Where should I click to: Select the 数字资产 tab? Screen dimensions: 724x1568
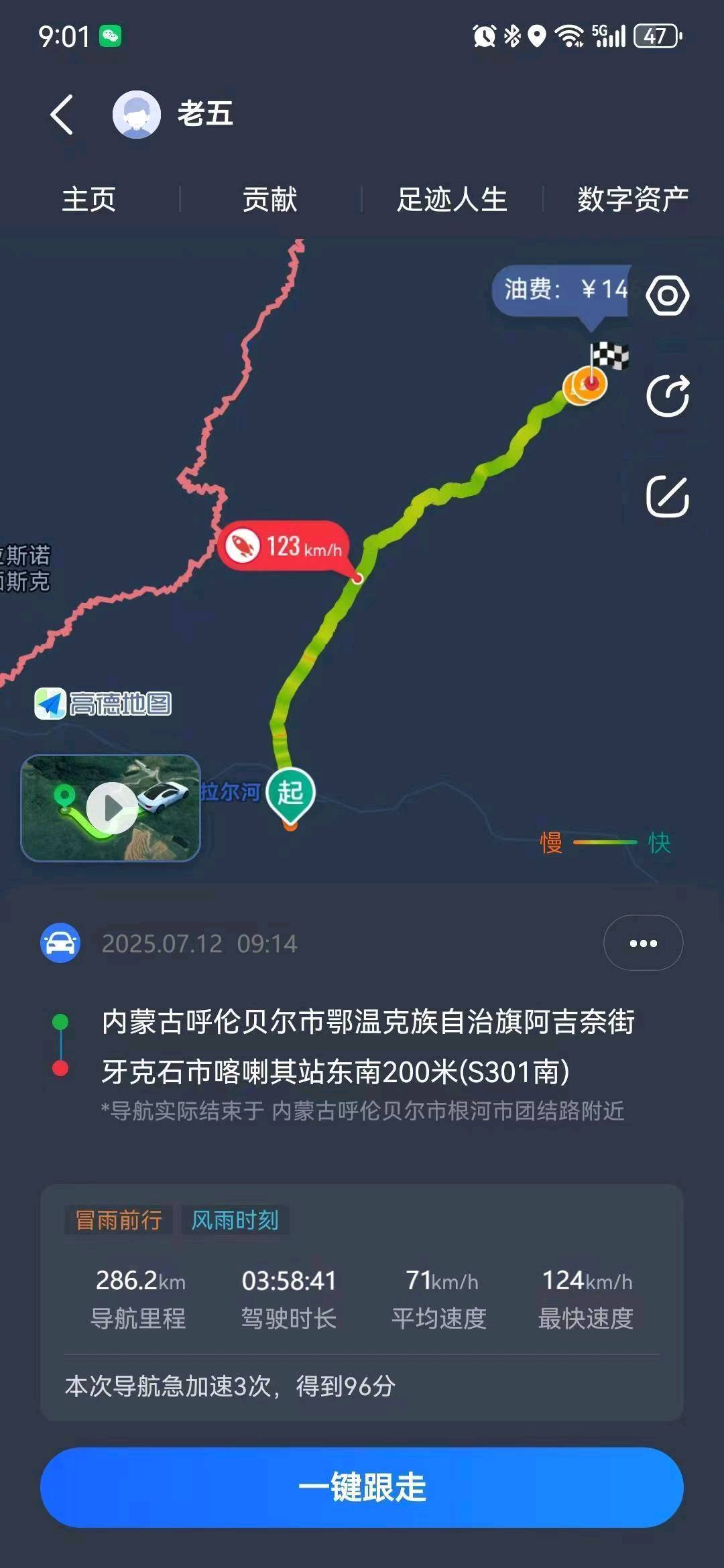[632, 200]
